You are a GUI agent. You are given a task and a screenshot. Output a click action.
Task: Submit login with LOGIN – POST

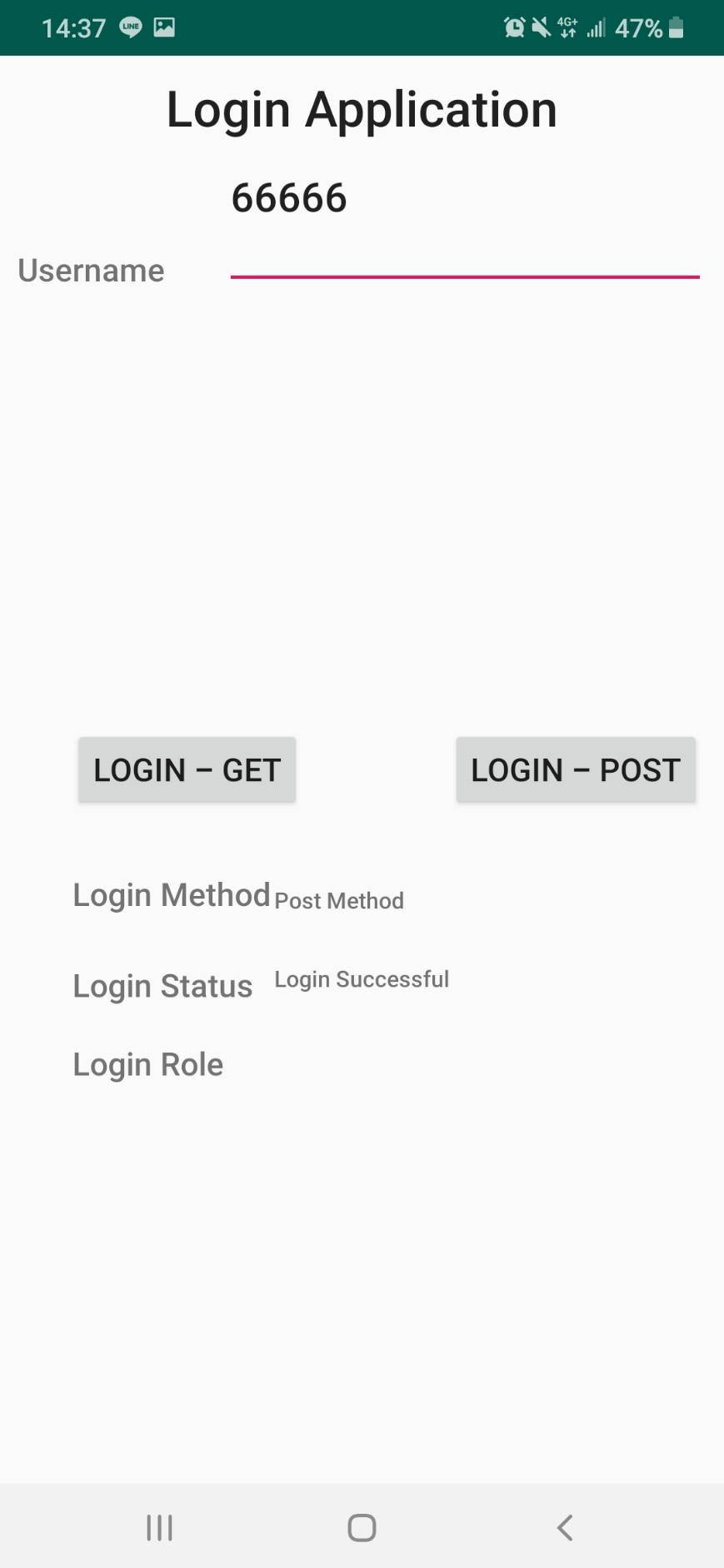pos(575,769)
